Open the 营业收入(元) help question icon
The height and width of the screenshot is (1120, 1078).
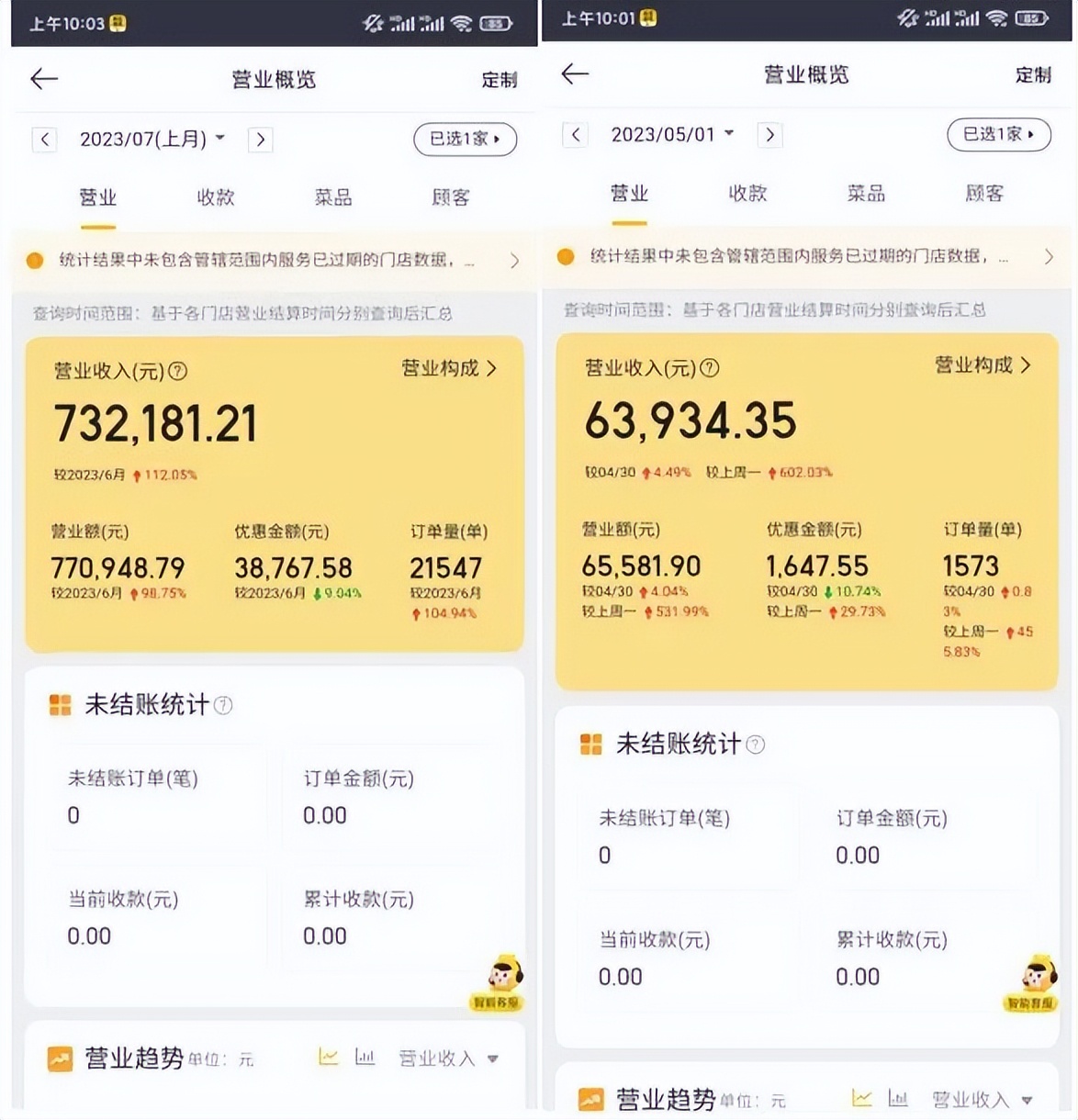point(179,372)
